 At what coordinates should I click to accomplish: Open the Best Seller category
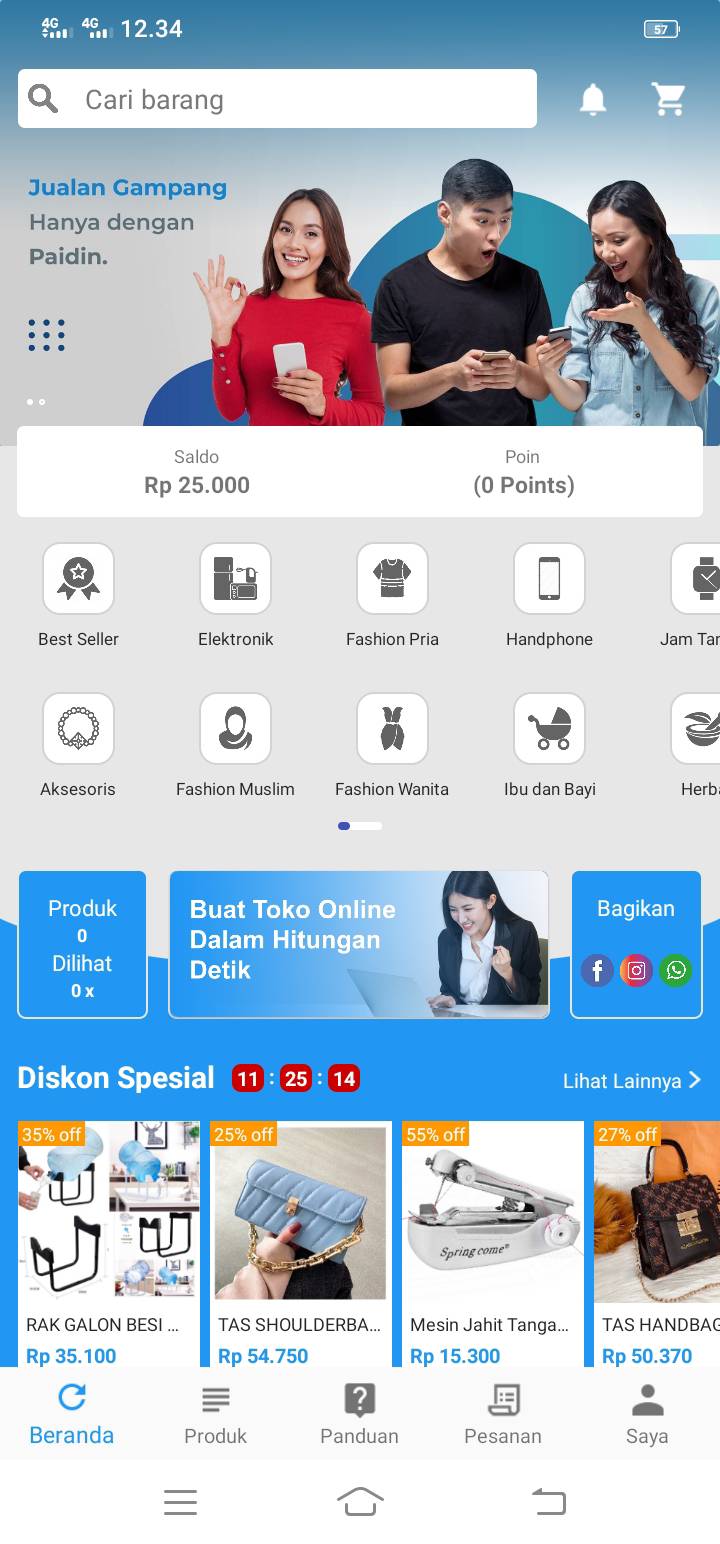[x=78, y=596]
